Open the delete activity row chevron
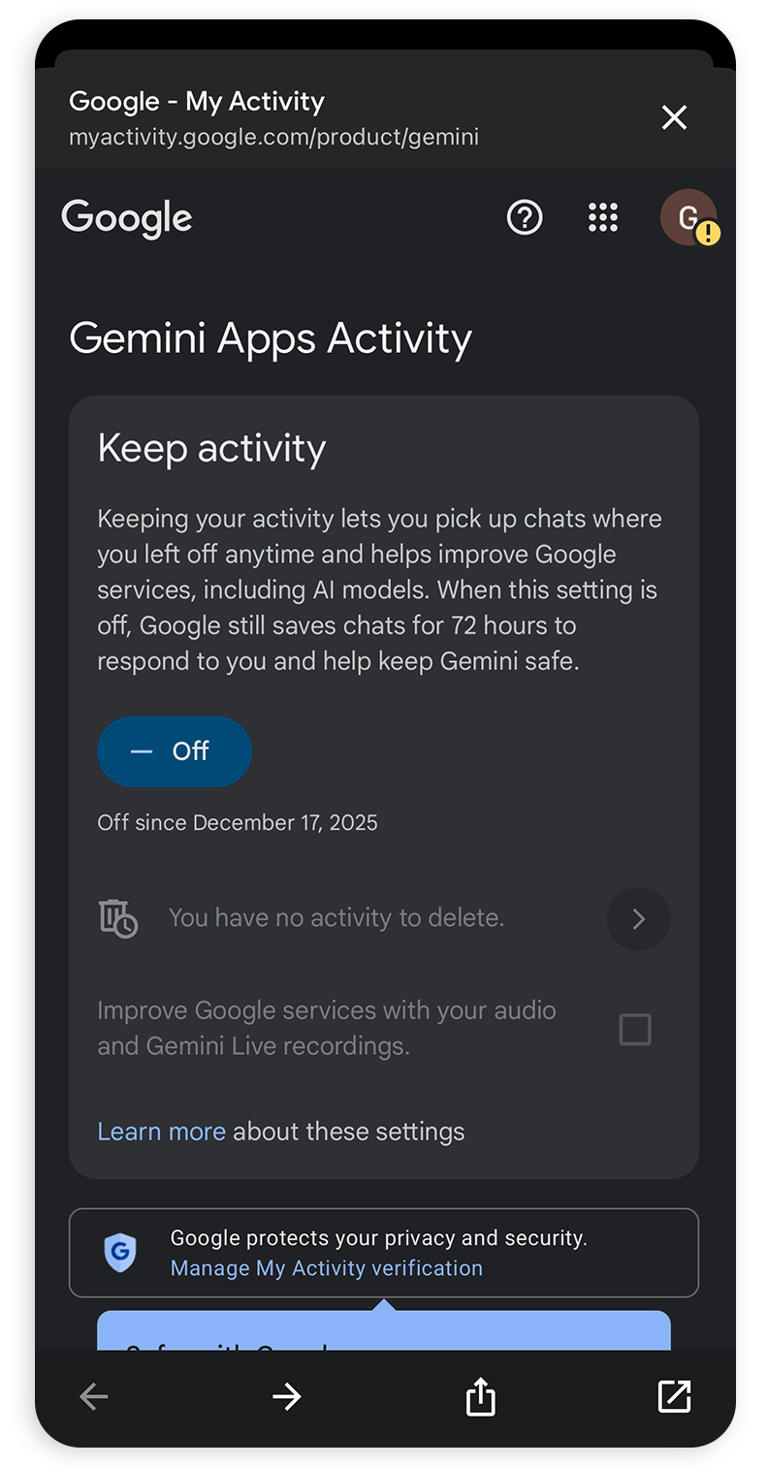768x1466 pixels. click(x=638, y=918)
